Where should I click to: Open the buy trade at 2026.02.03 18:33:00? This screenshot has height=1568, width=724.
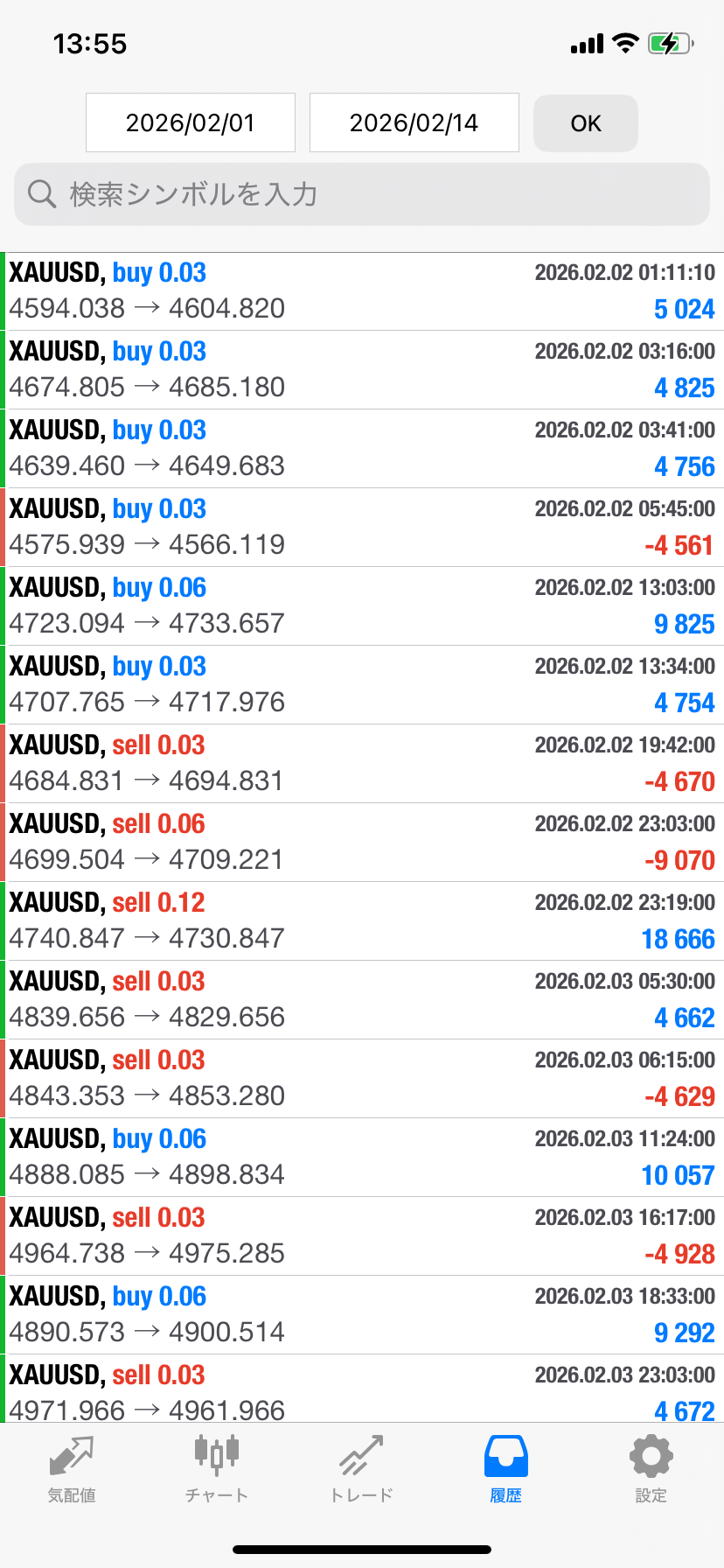362,1315
